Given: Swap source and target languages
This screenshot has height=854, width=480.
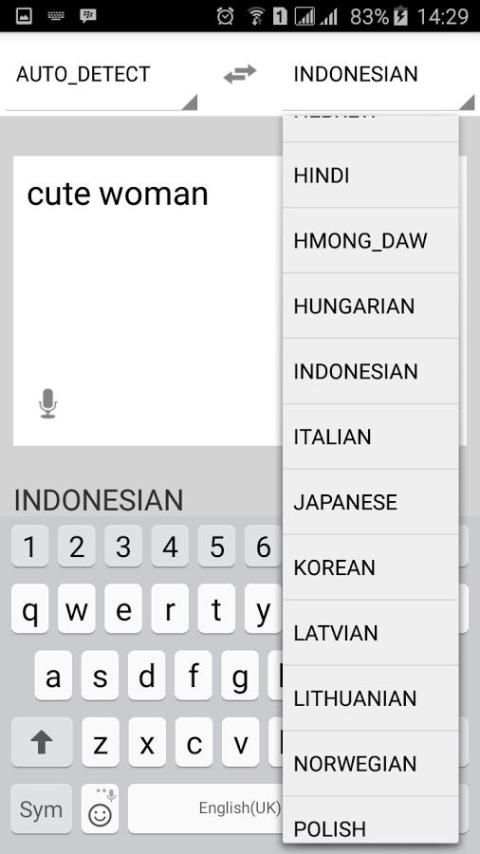Looking at the screenshot, I should (240, 74).
